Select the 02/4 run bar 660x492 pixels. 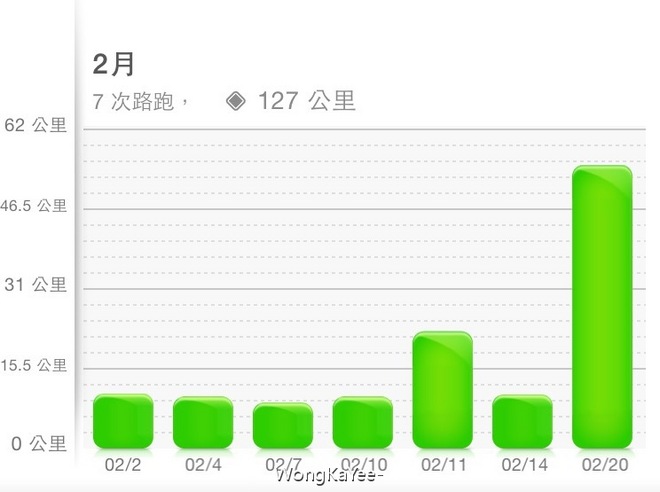click(x=203, y=422)
